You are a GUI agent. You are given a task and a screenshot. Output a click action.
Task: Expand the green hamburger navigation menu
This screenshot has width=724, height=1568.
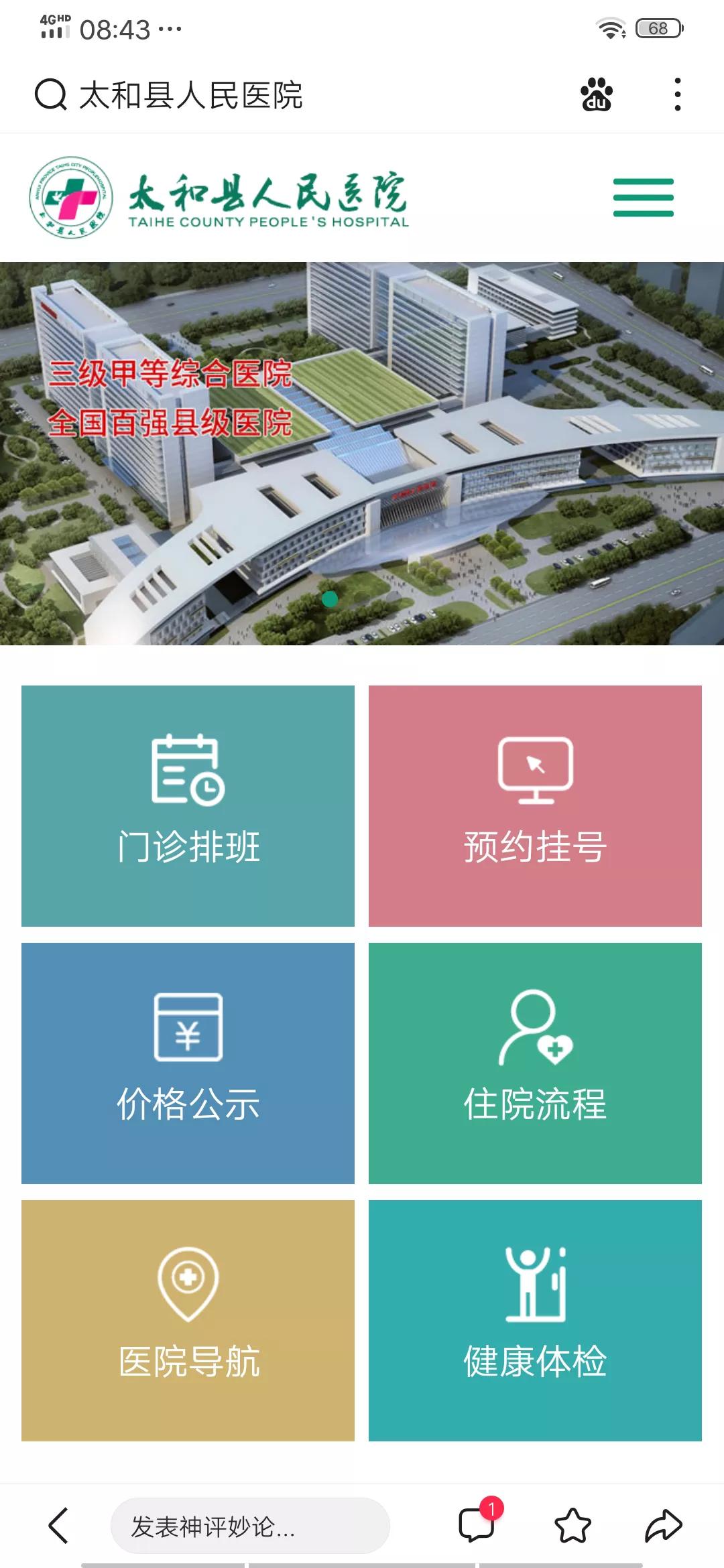coord(643,197)
